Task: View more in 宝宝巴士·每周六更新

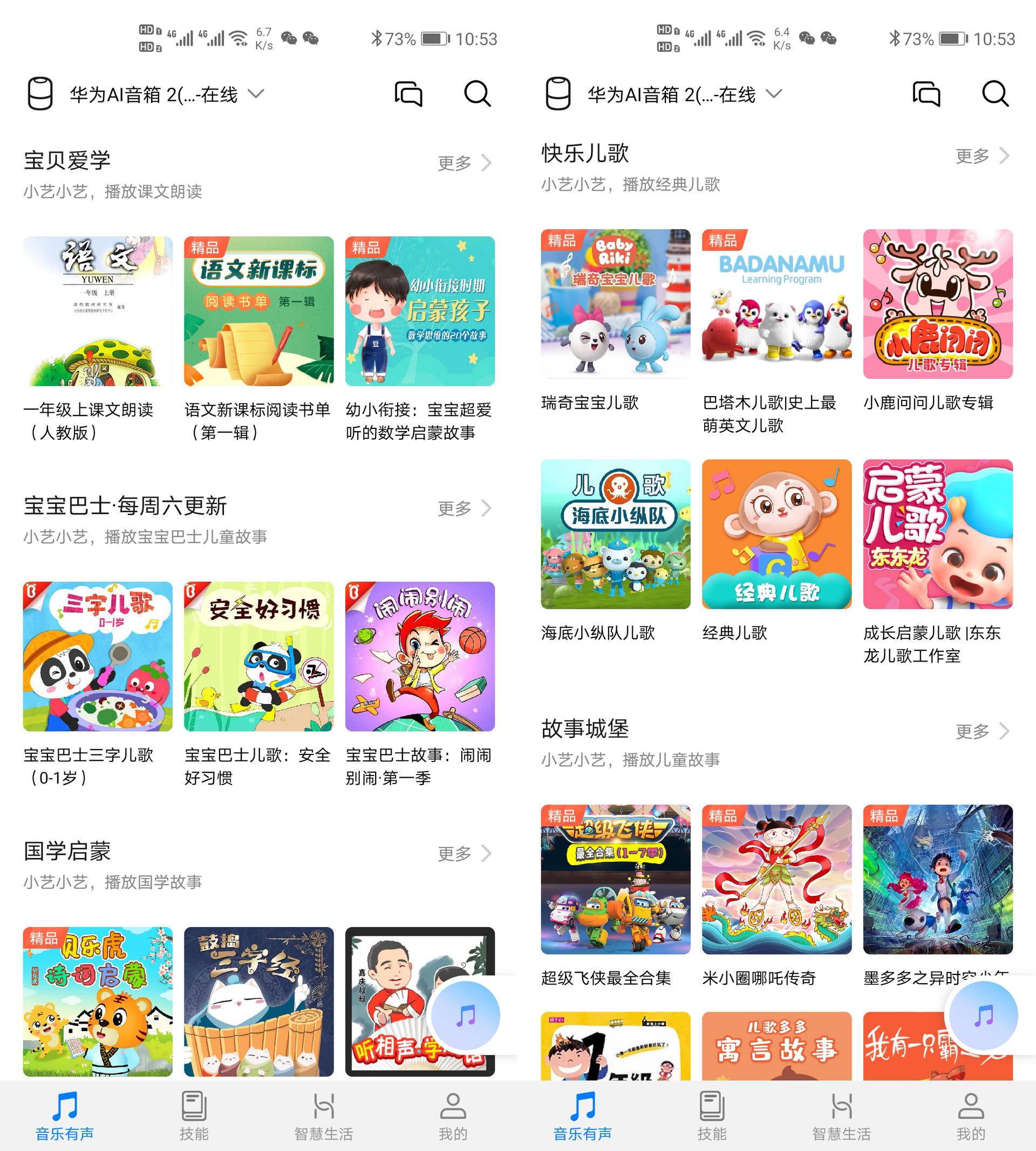Action: coord(464,508)
